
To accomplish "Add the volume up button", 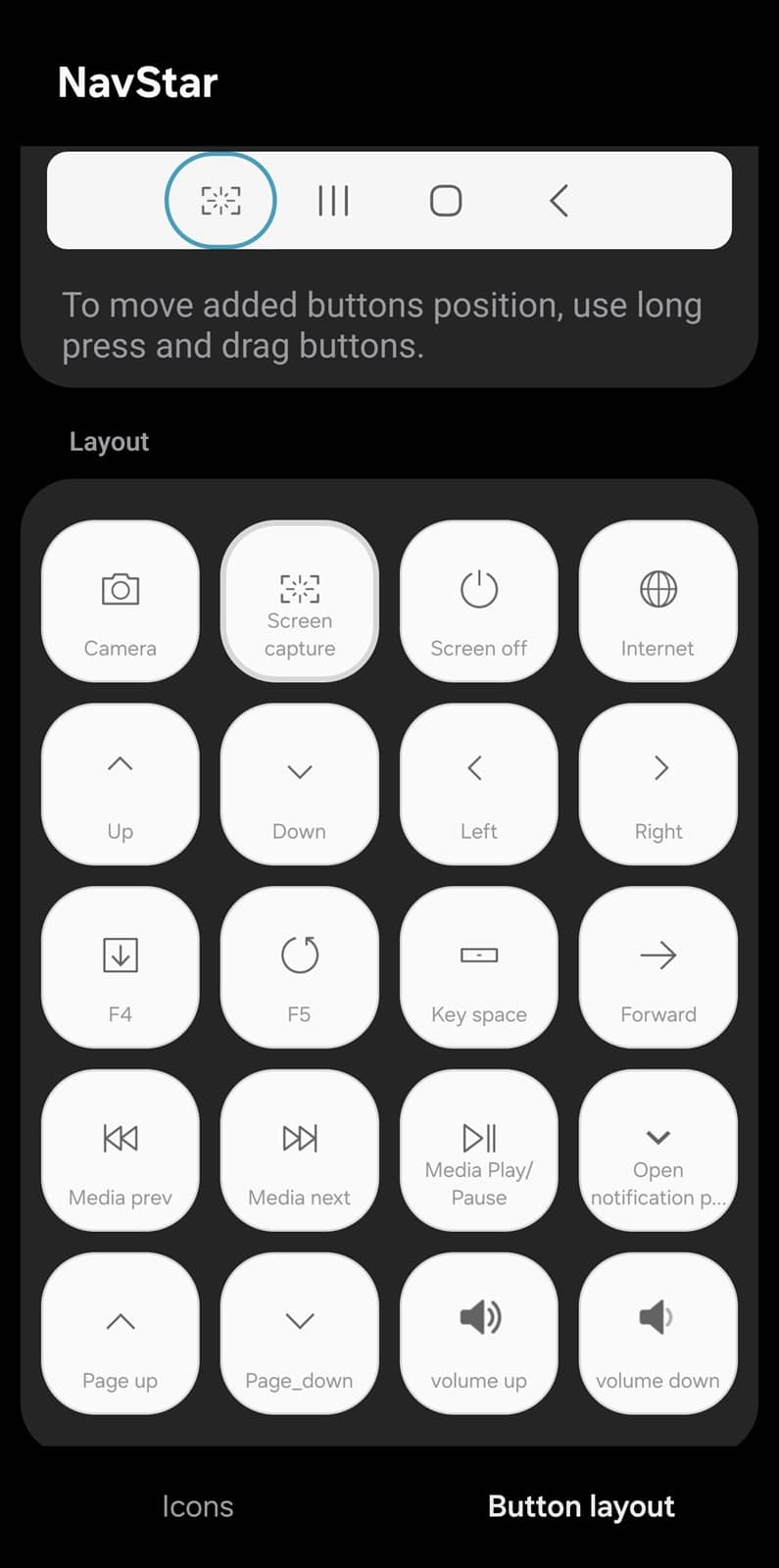I will [x=478, y=1334].
